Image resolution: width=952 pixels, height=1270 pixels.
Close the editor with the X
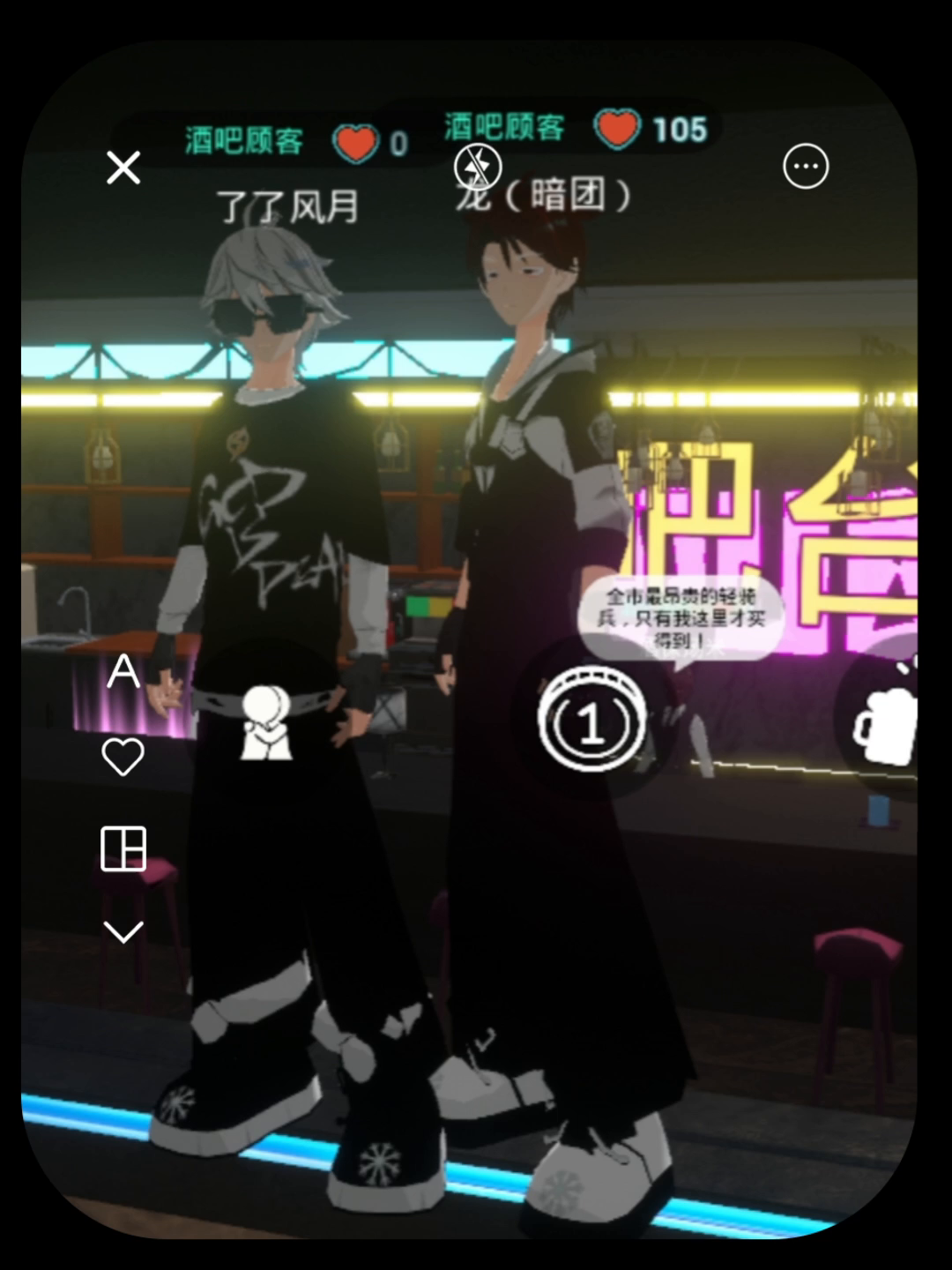(x=123, y=168)
